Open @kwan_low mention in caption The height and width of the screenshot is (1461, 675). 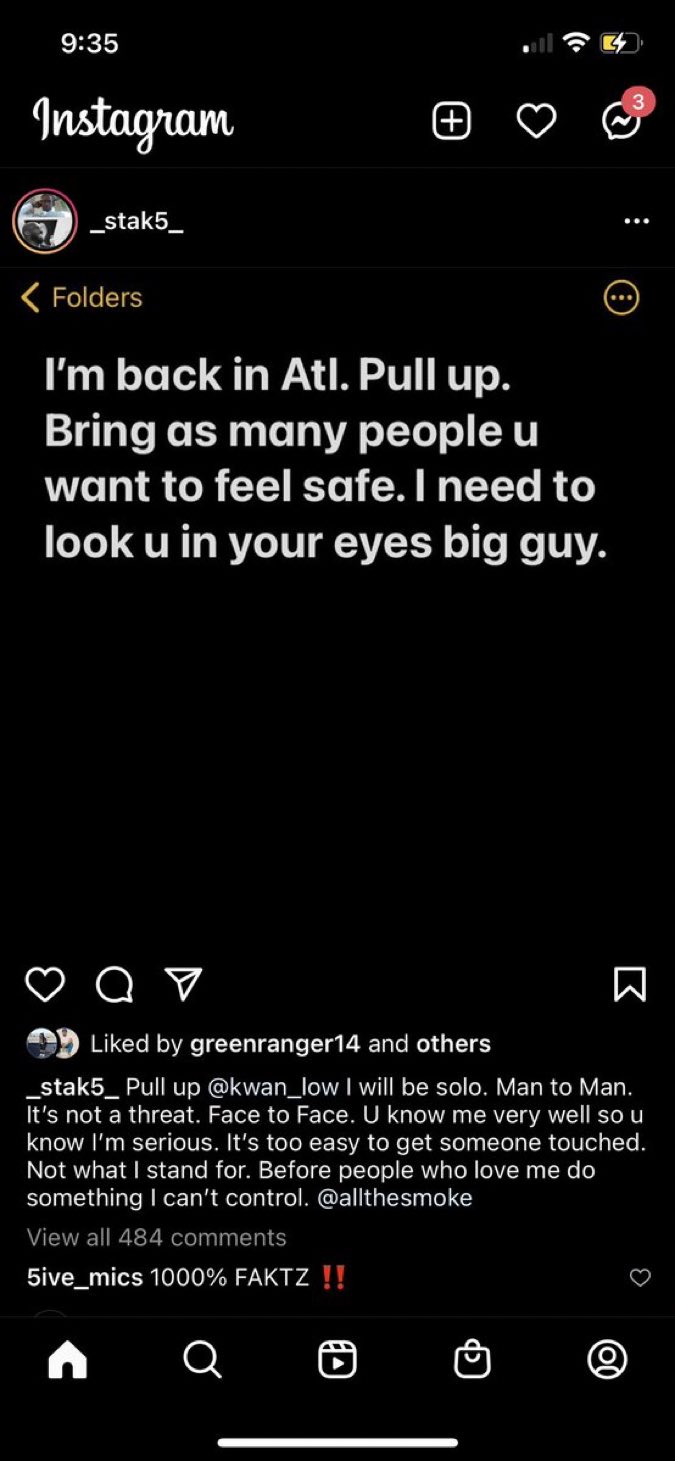click(271, 1085)
